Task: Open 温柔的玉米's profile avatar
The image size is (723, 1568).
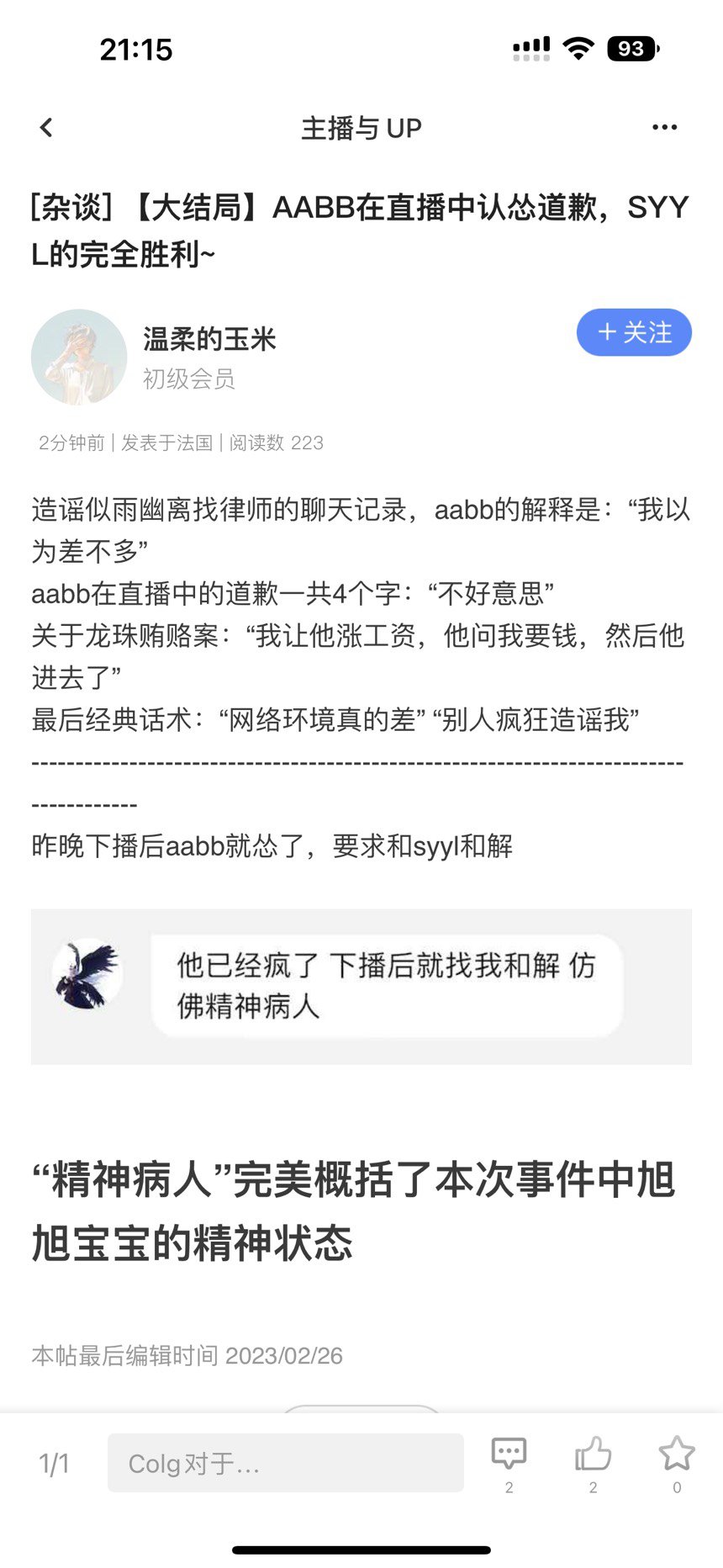Action: (79, 358)
